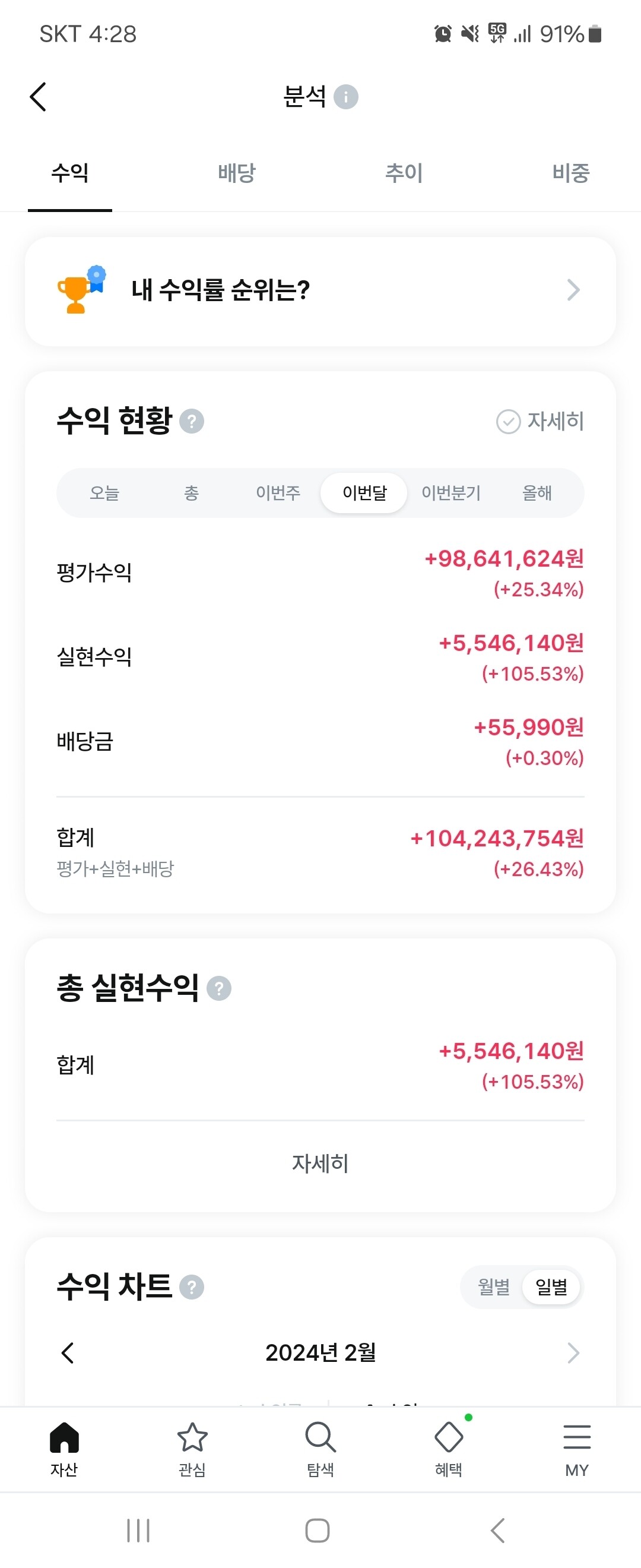Screen dimensions: 641x1568
Task: Switch profit chart to 월별 view
Action: [x=493, y=1287]
